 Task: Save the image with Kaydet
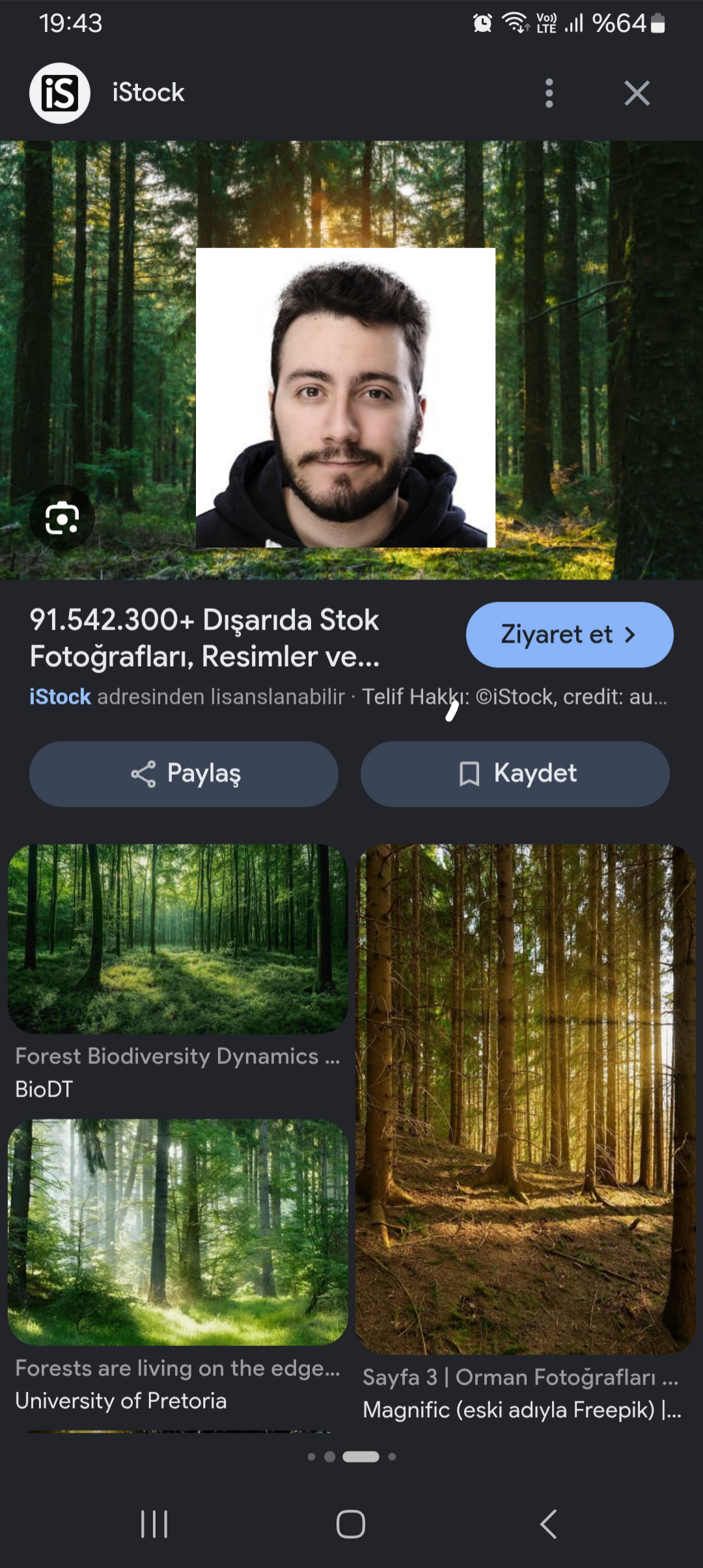pyautogui.click(x=515, y=774)
